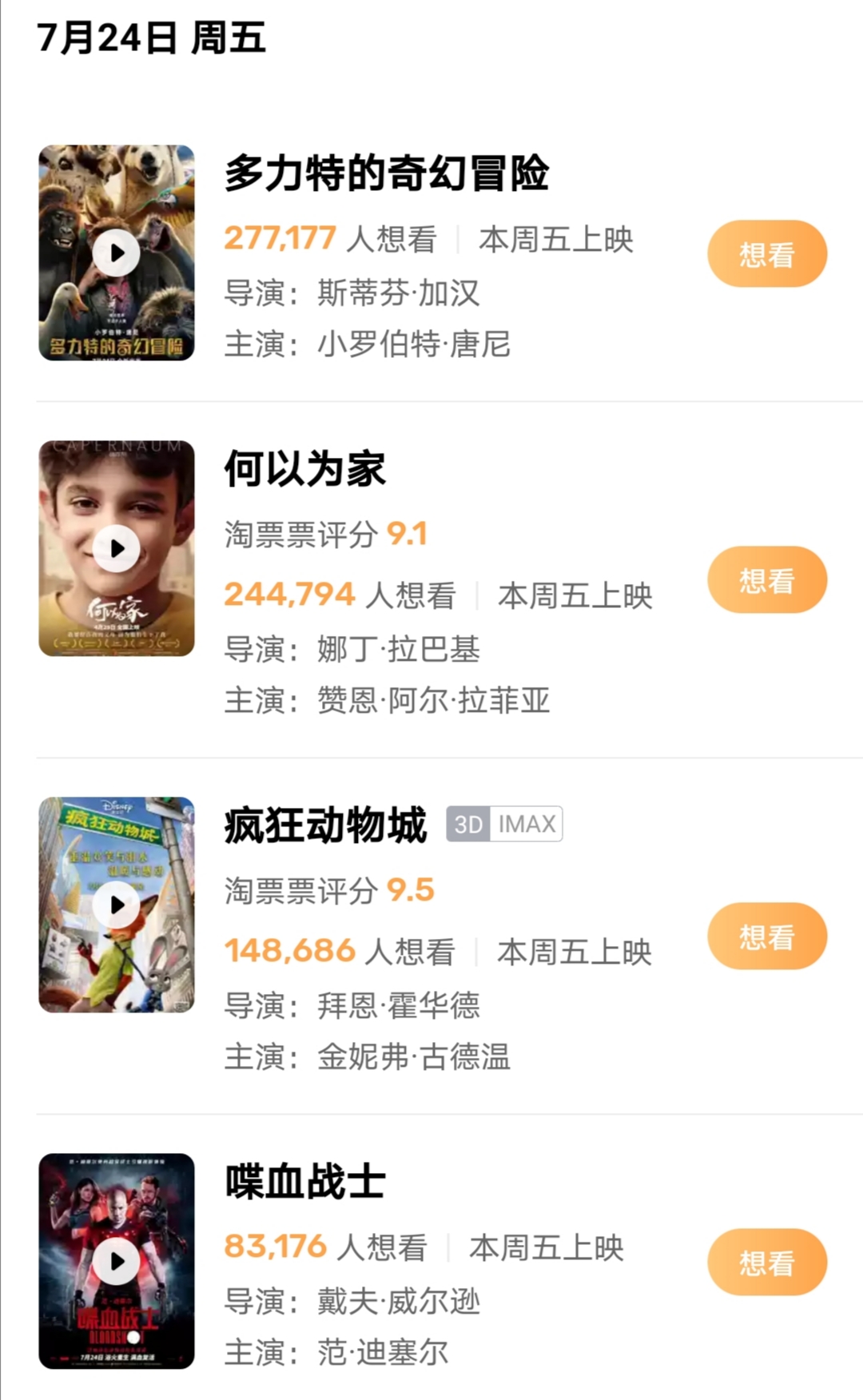Tap 想看 button for 疯狂动物城

766,937
